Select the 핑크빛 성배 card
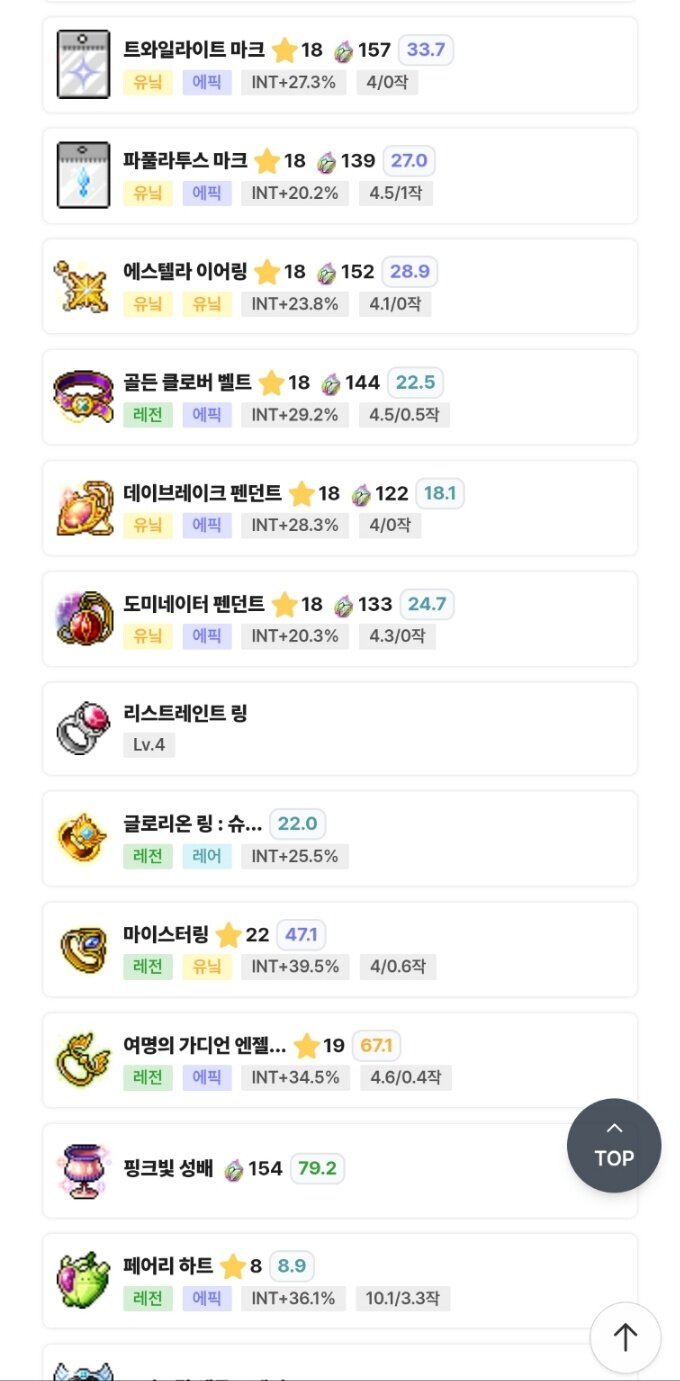This screenshot has height=1381, width=680. click(x=340, y=1171)
